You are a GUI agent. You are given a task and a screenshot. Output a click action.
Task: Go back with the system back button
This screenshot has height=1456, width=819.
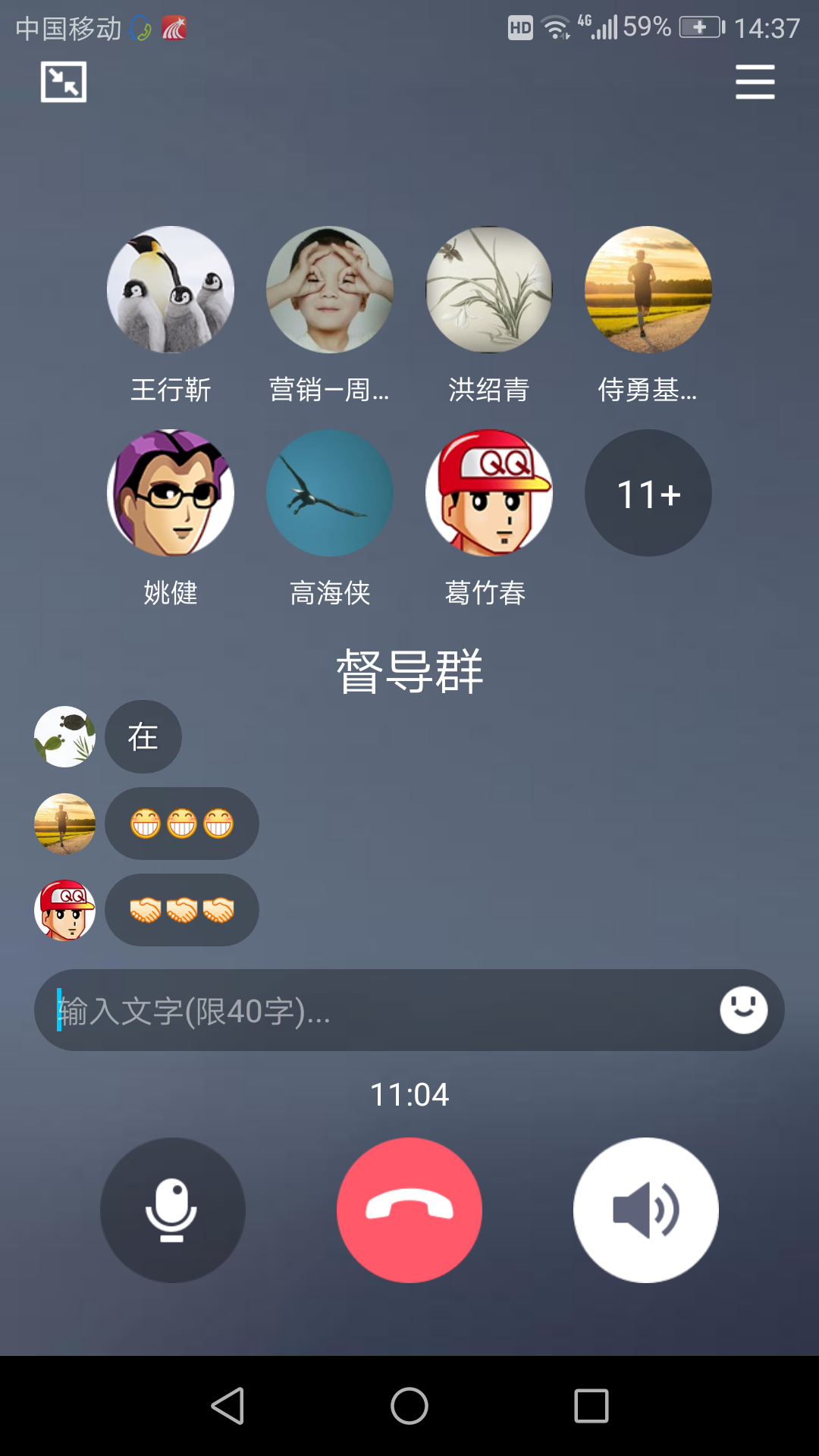click(x=227, y=1406)
